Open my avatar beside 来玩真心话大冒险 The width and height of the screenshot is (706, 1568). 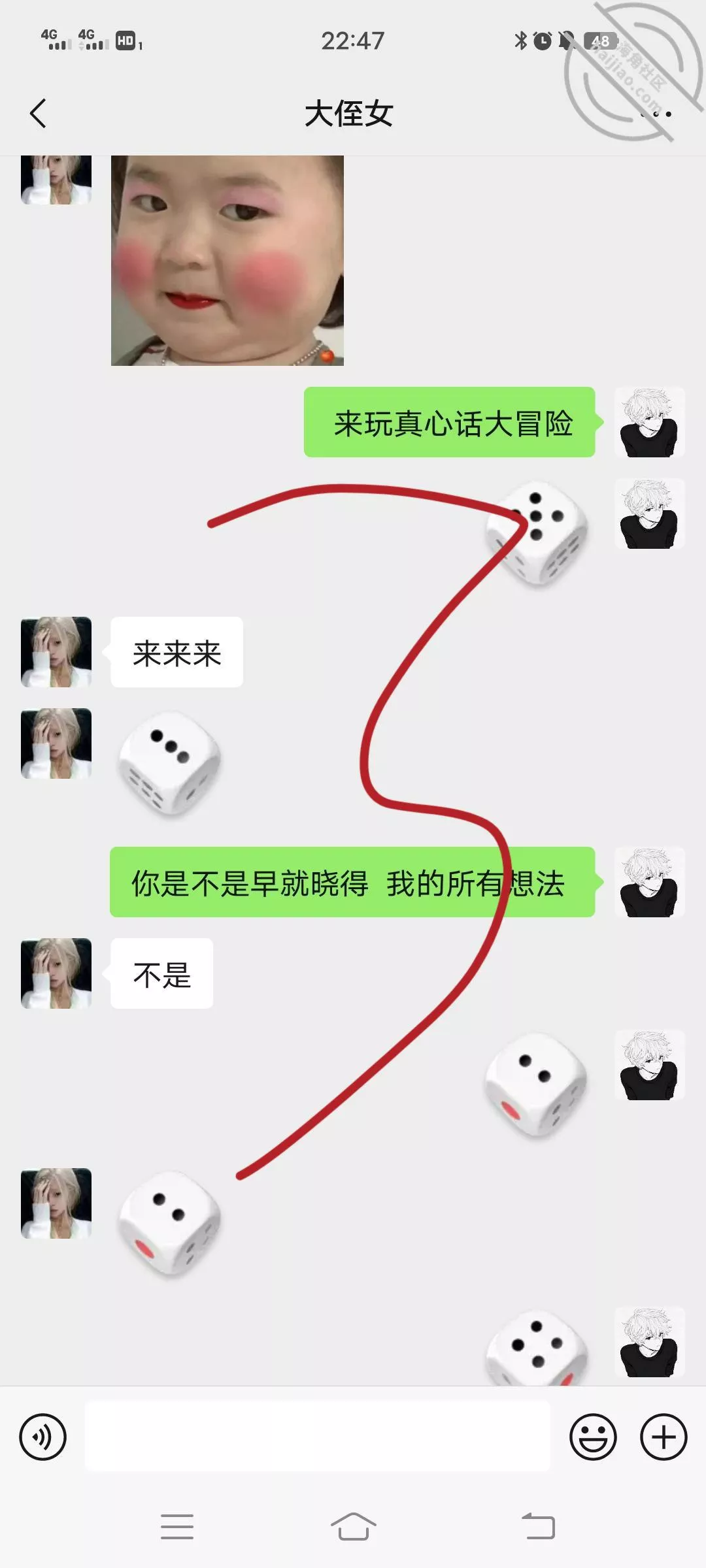tap(649, 422)
